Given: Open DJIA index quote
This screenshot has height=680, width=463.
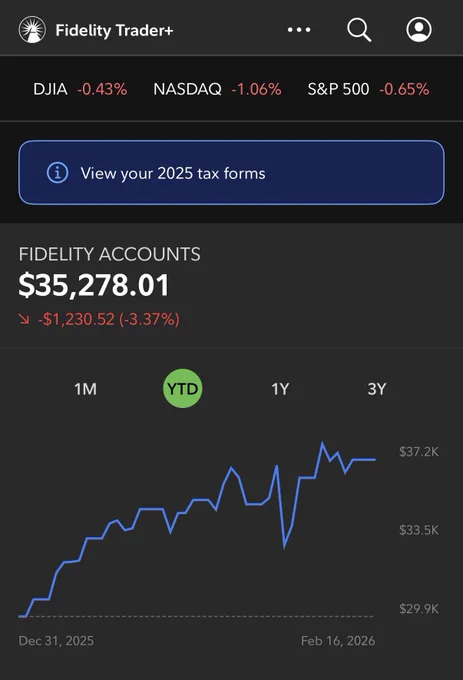Looking at the screenshot, I should [80, 89].
